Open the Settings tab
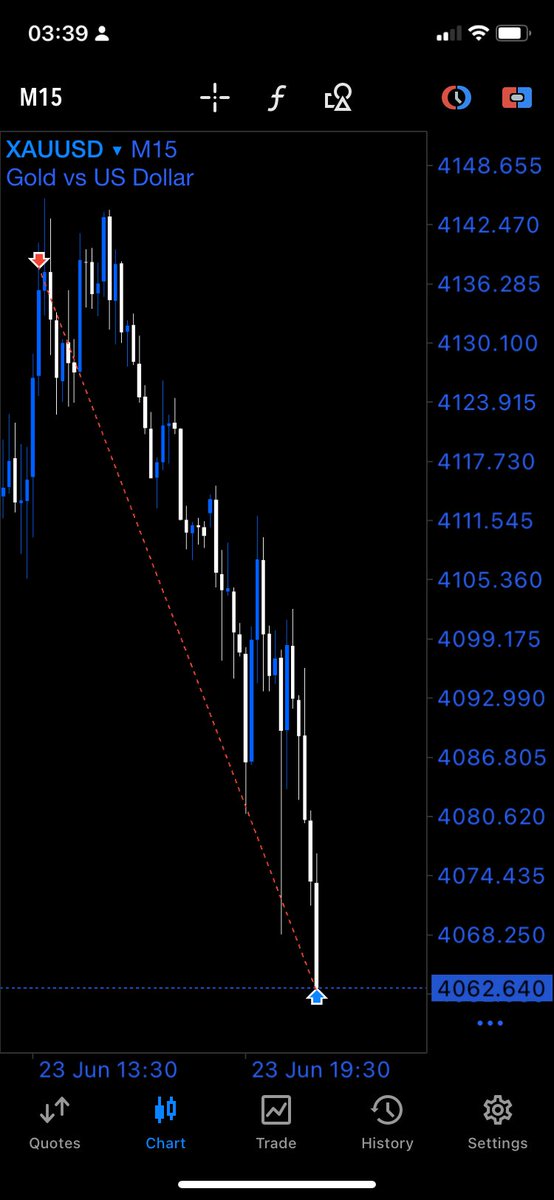This screenshot has width=554, height=1200. 497,1123
